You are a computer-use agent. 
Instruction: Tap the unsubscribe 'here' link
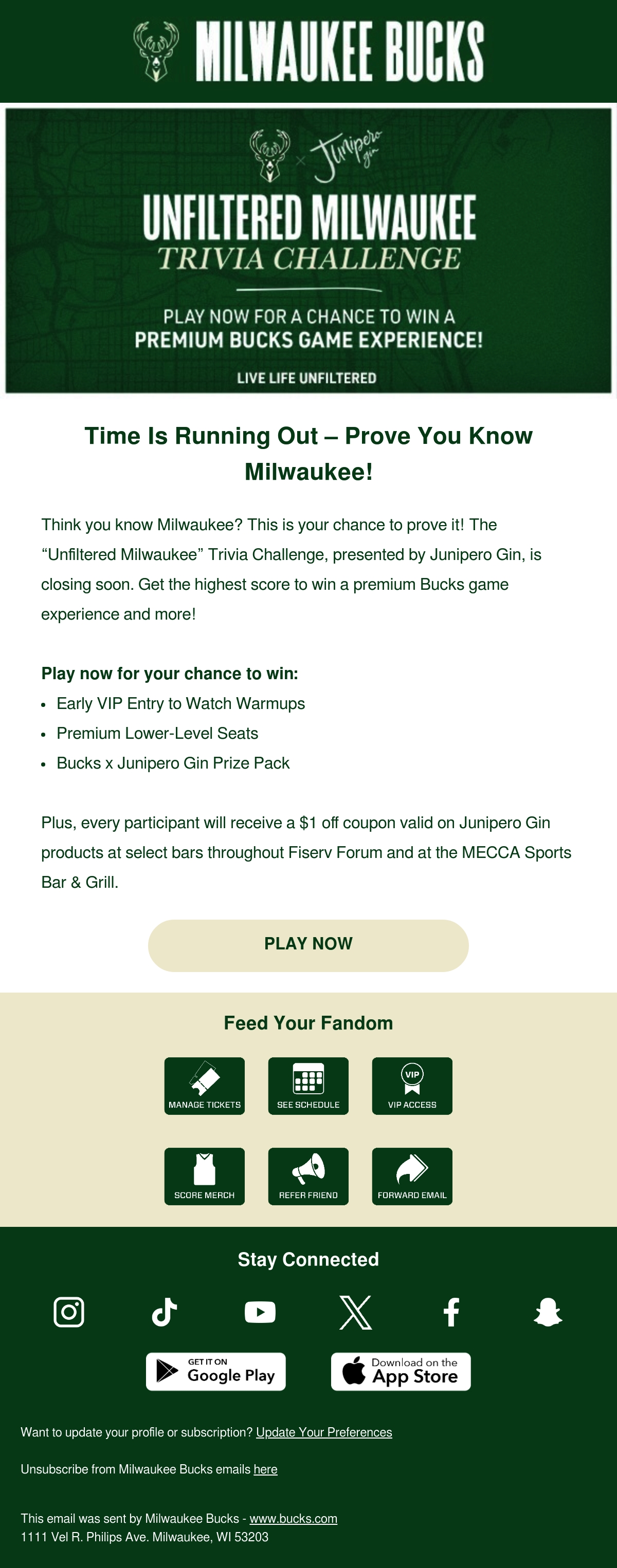265,1469
